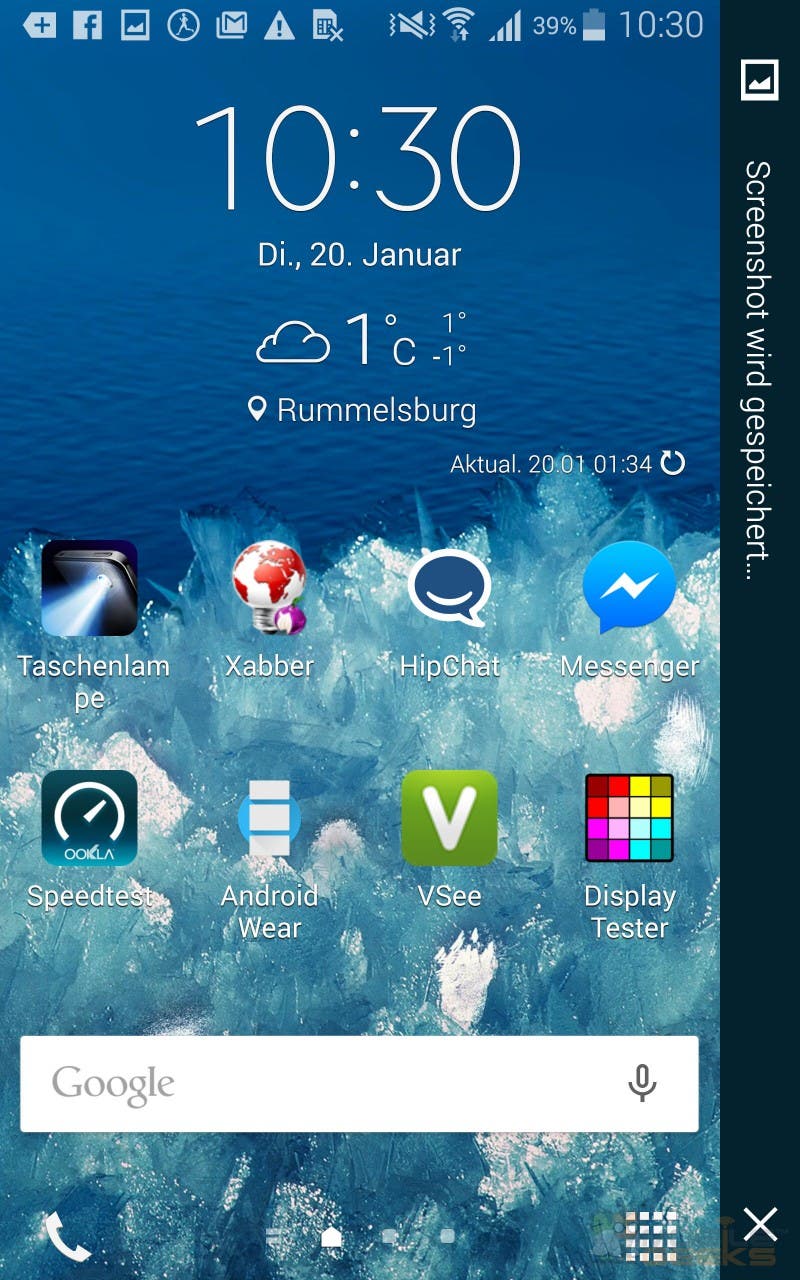Open the weather for Rummelsburg
The height and width of the screenshot is (1280, 800).
363,410
